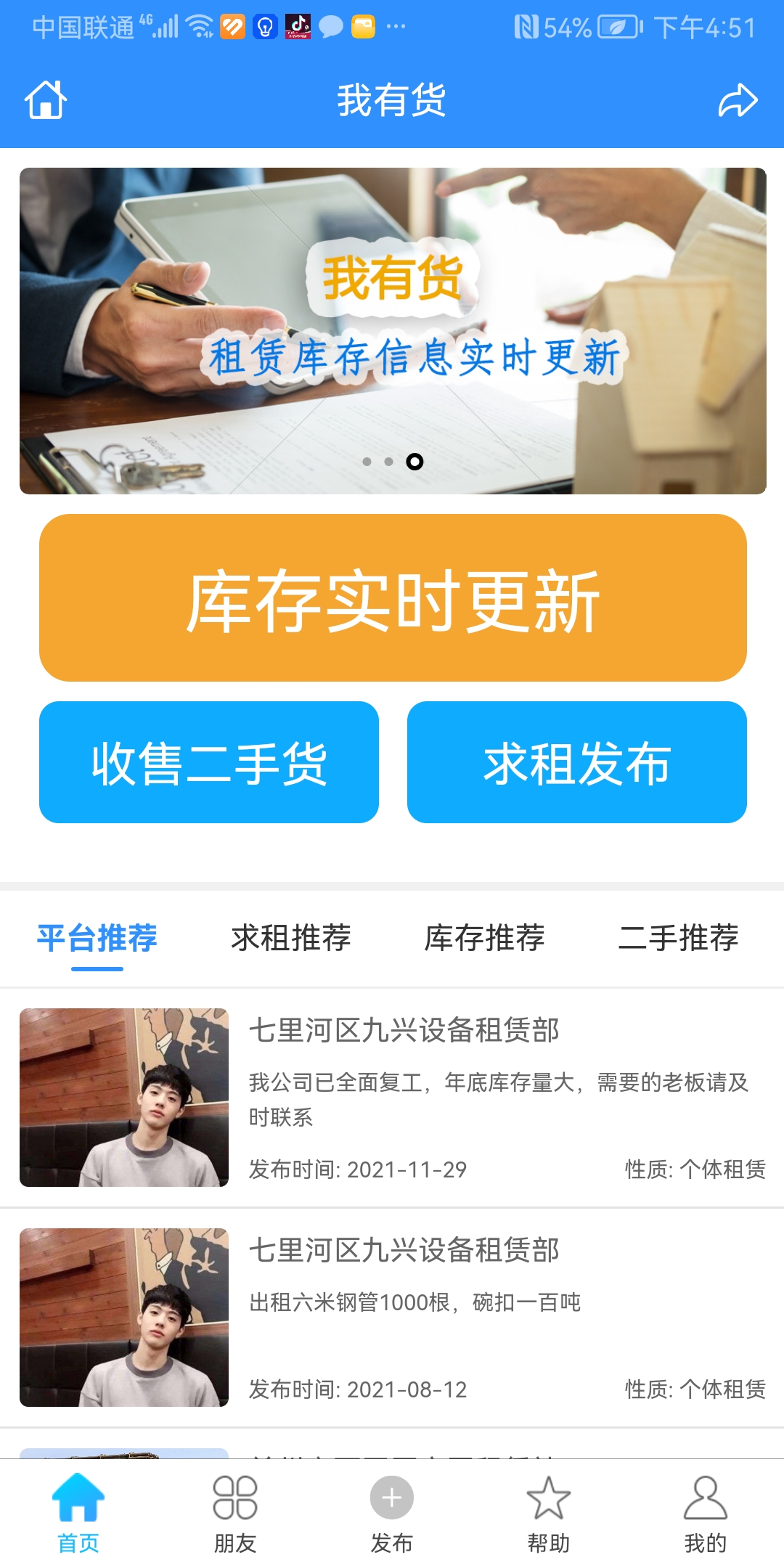The height and width of the screenshot is (1568, 784).
Task: Open the listing dated 2021-11-29
Action: (392, 1098)
